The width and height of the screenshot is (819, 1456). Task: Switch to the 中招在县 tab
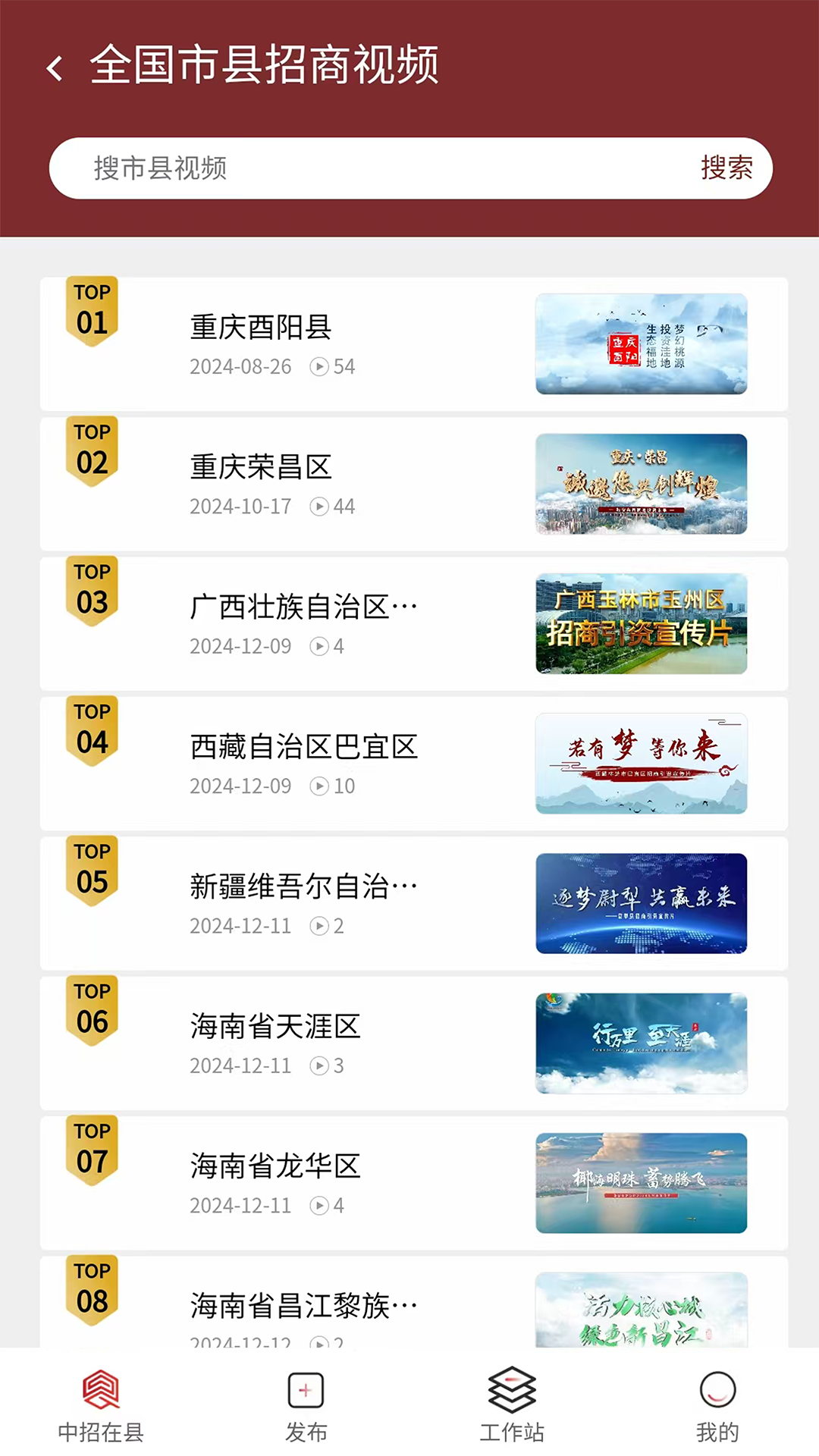point(101,1405)
